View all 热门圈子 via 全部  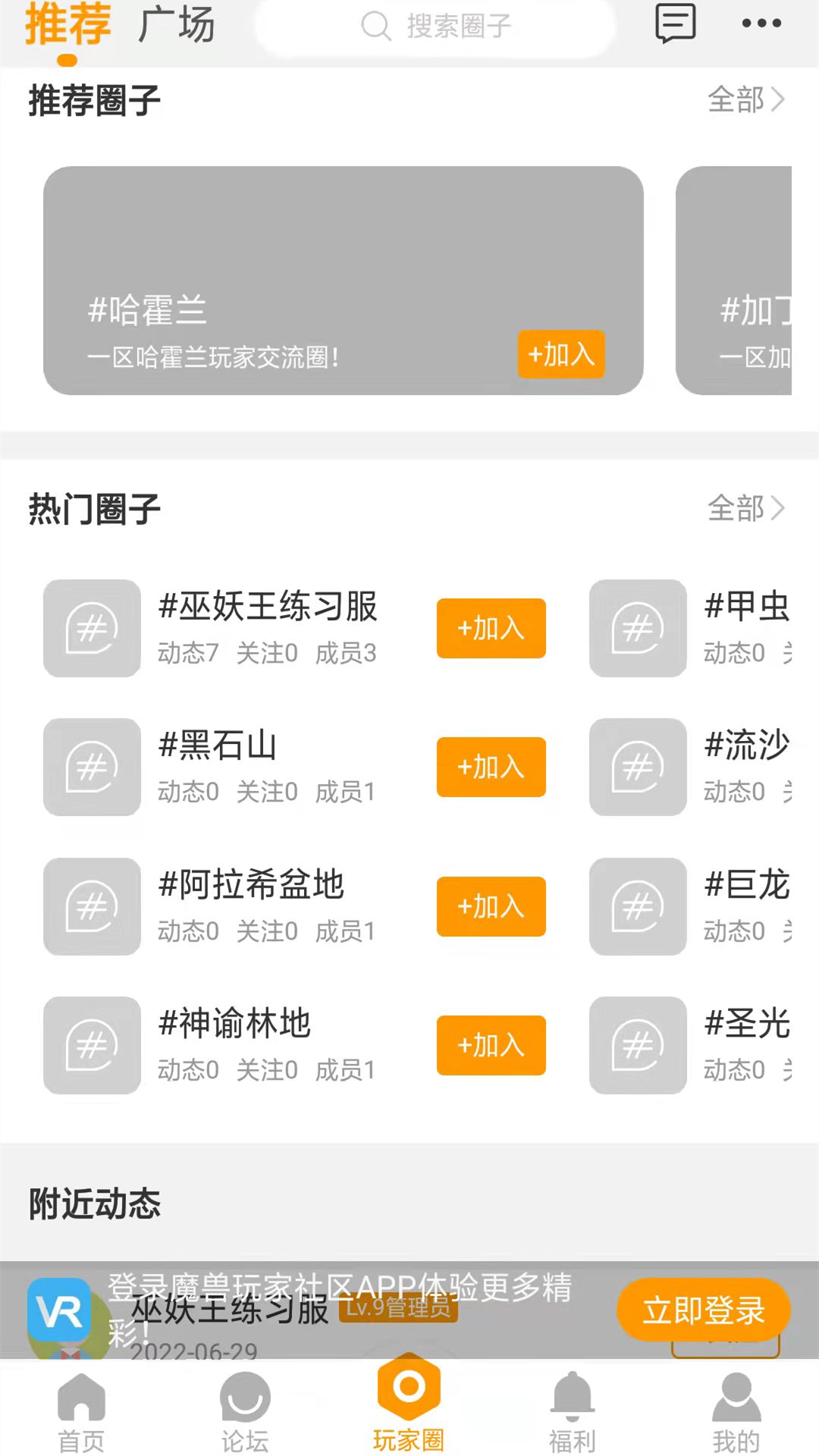[745, 508]
